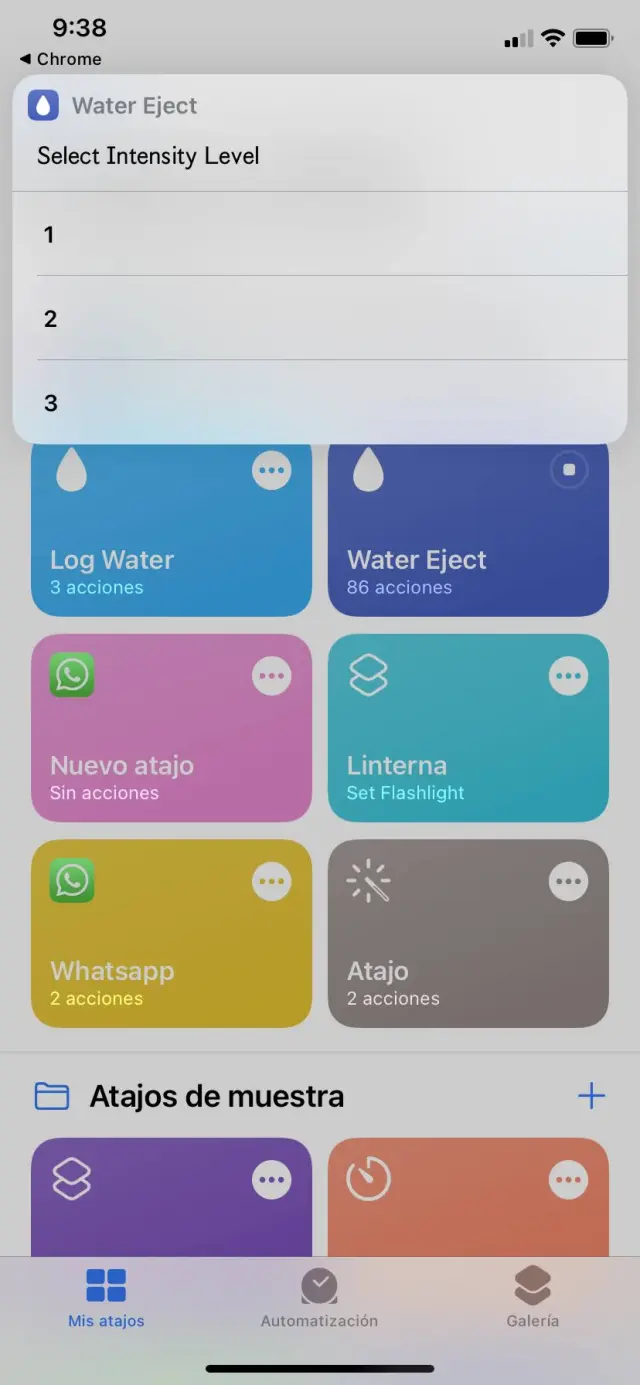Return to Chrome via back link
The width and height of the screenshot is (640, 1385).
coord(61,59)
